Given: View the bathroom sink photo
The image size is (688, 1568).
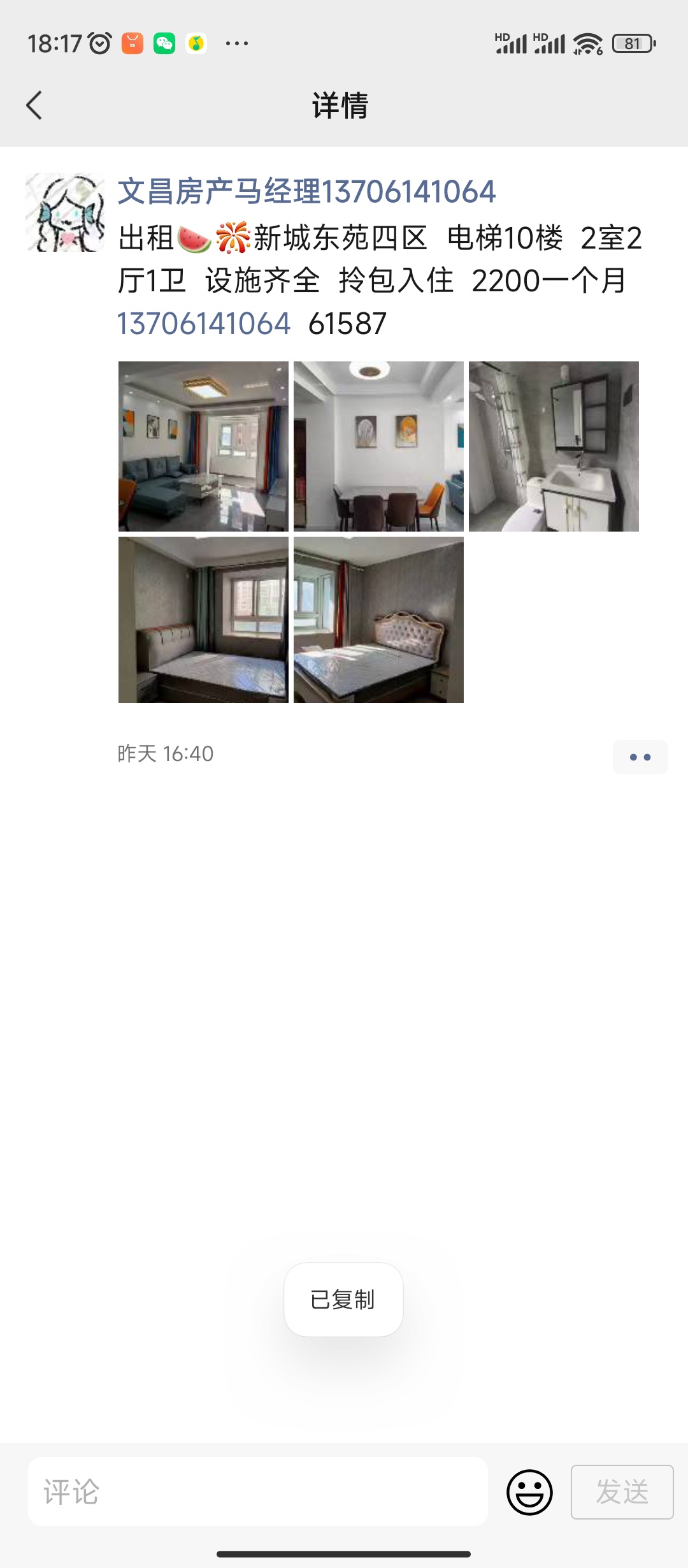Looking at the screenshot, I should point(554,446).
